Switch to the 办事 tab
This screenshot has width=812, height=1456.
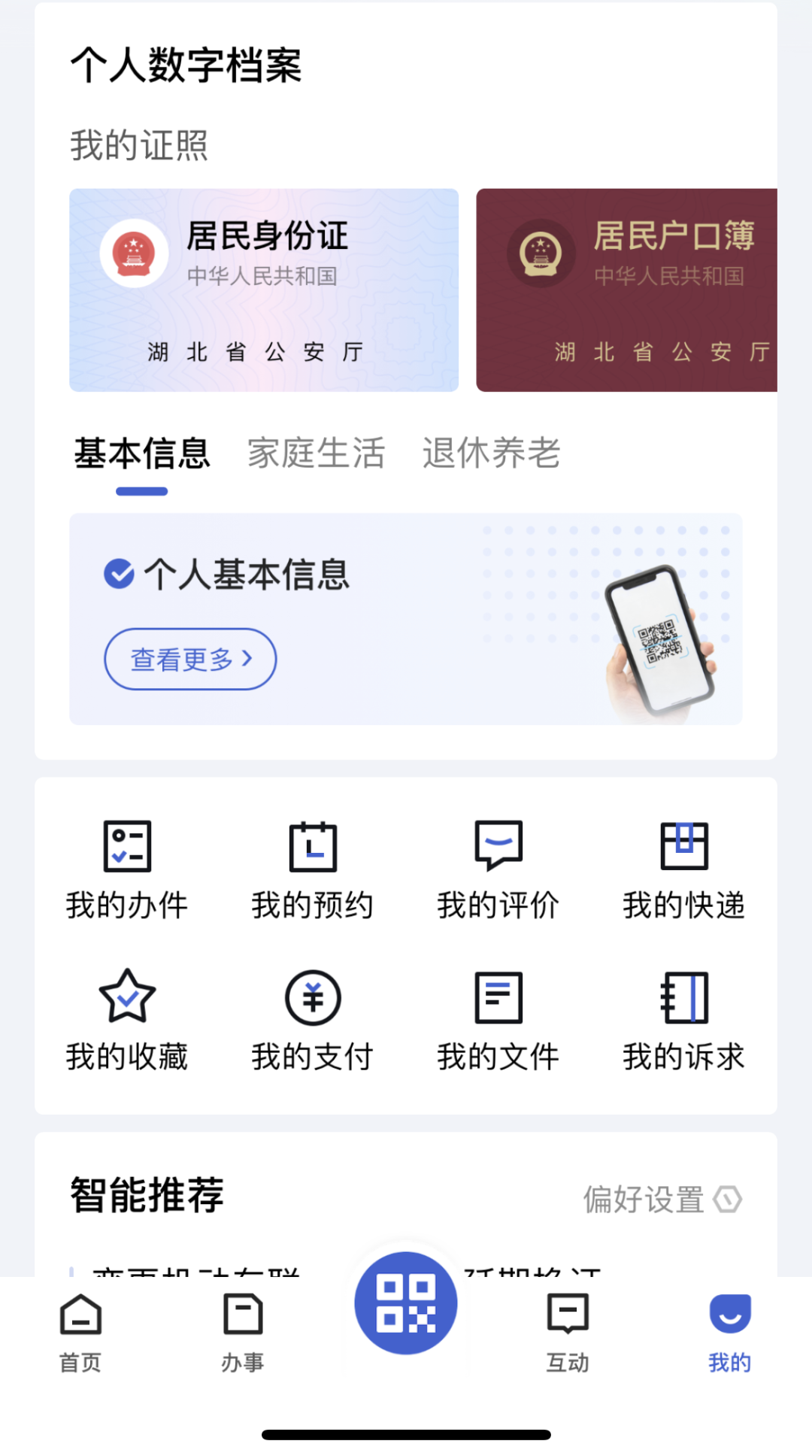[243, 1333]
